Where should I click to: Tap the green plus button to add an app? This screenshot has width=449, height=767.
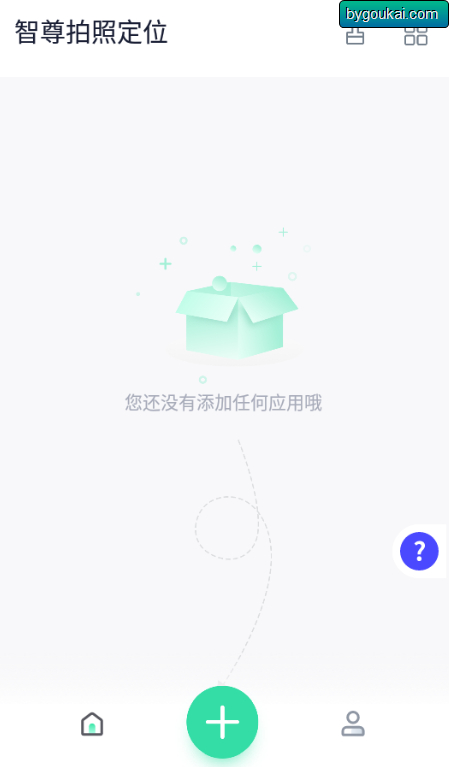pos(222,722)
